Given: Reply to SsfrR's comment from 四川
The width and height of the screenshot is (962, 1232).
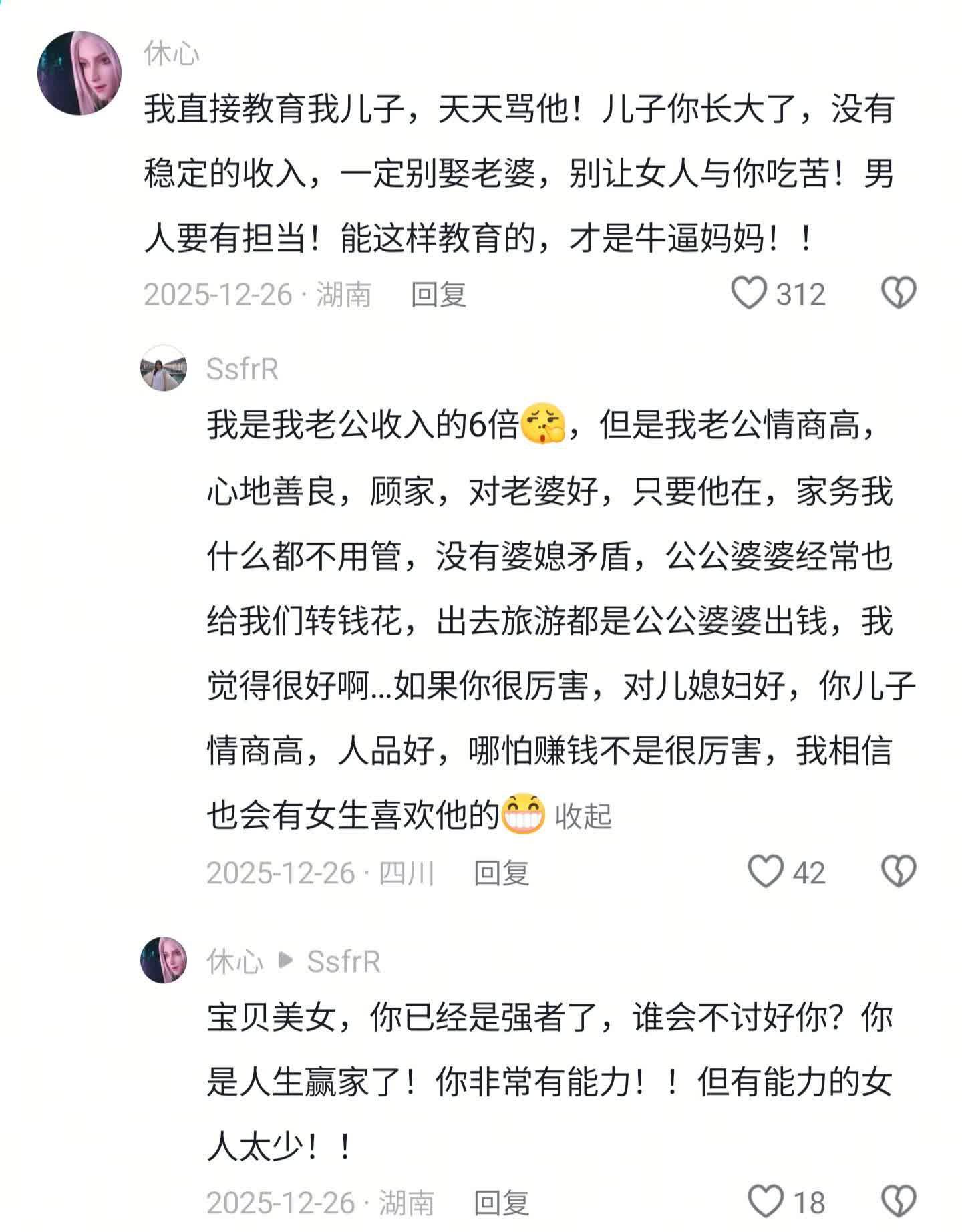Looking at the screenshot, I should click(501, 873).
